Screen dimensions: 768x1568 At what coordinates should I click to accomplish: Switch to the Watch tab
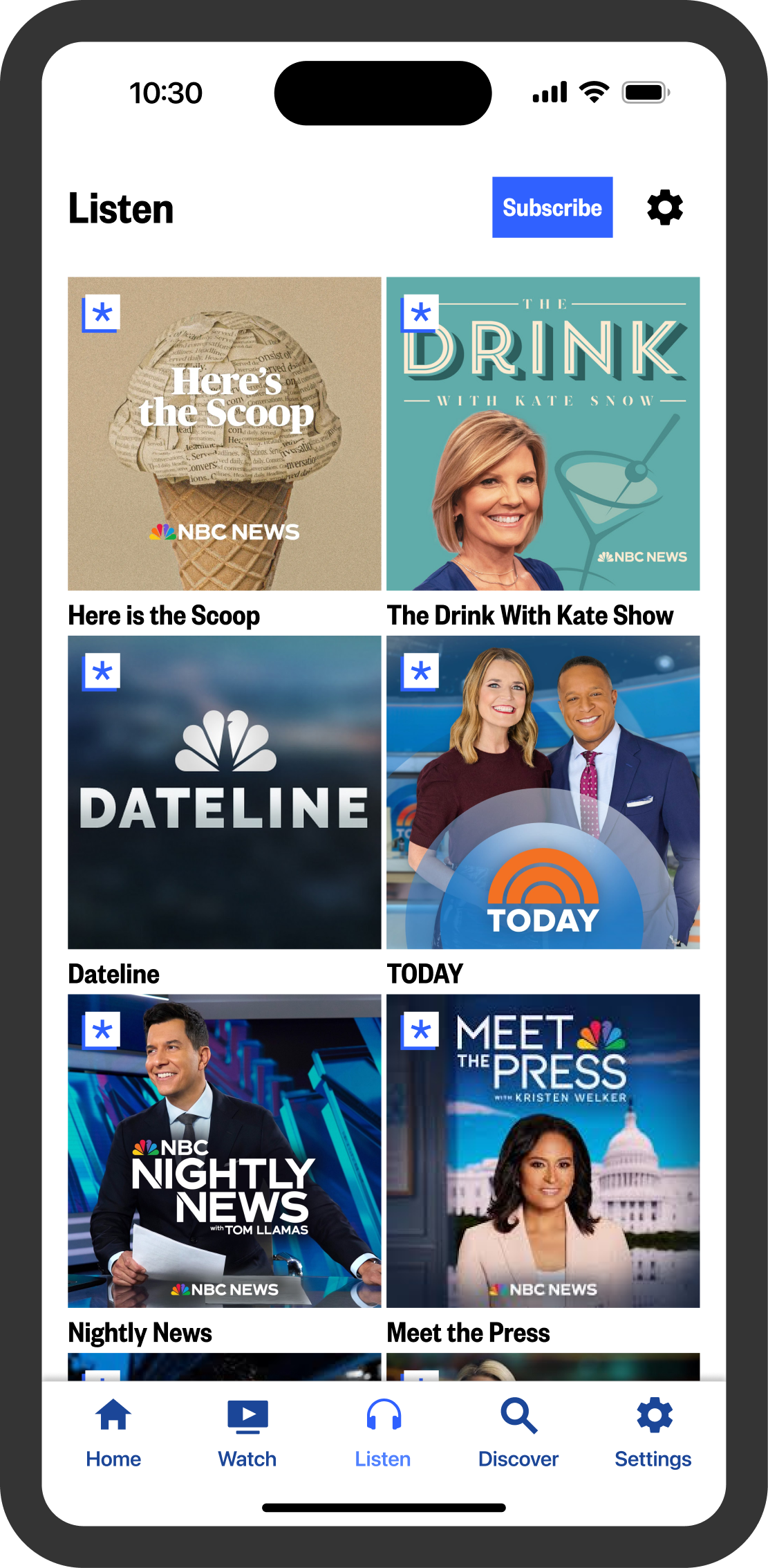click(x=247, y=1432)
